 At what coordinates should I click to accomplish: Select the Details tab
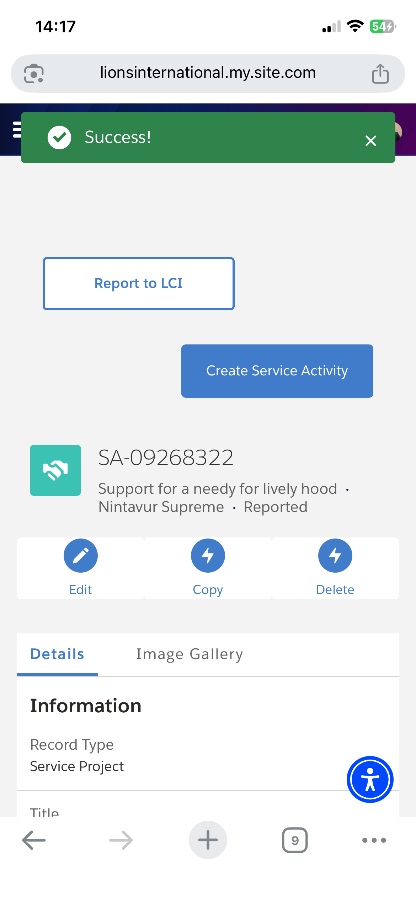click(x=57, y=654)
